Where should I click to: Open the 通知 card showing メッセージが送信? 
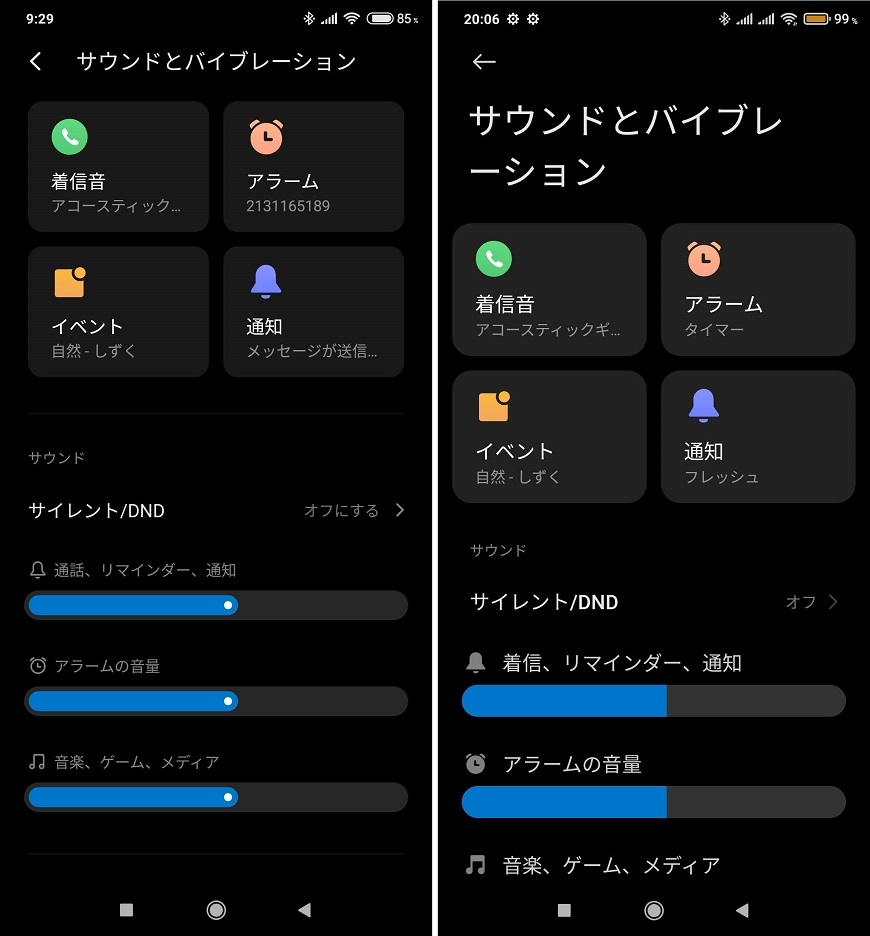[x=313, y=312]
